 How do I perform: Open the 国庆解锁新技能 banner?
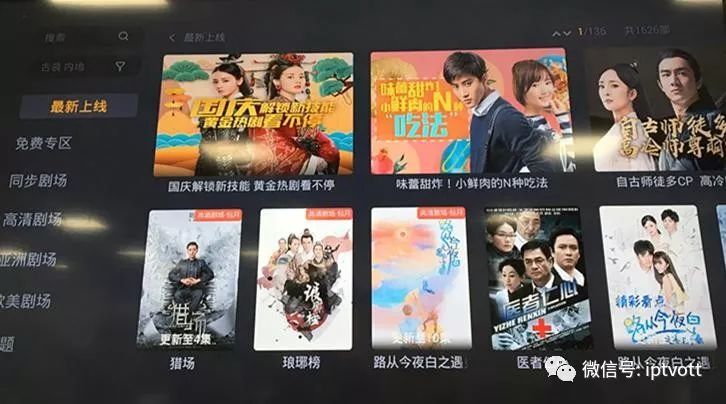point(253,114)
